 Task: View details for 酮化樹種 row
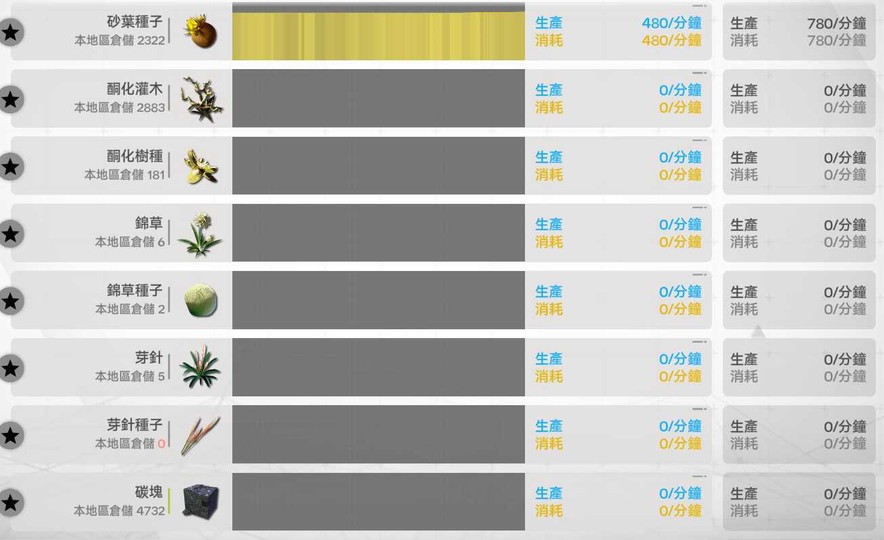pyautogui.click(x=378, y=166)
